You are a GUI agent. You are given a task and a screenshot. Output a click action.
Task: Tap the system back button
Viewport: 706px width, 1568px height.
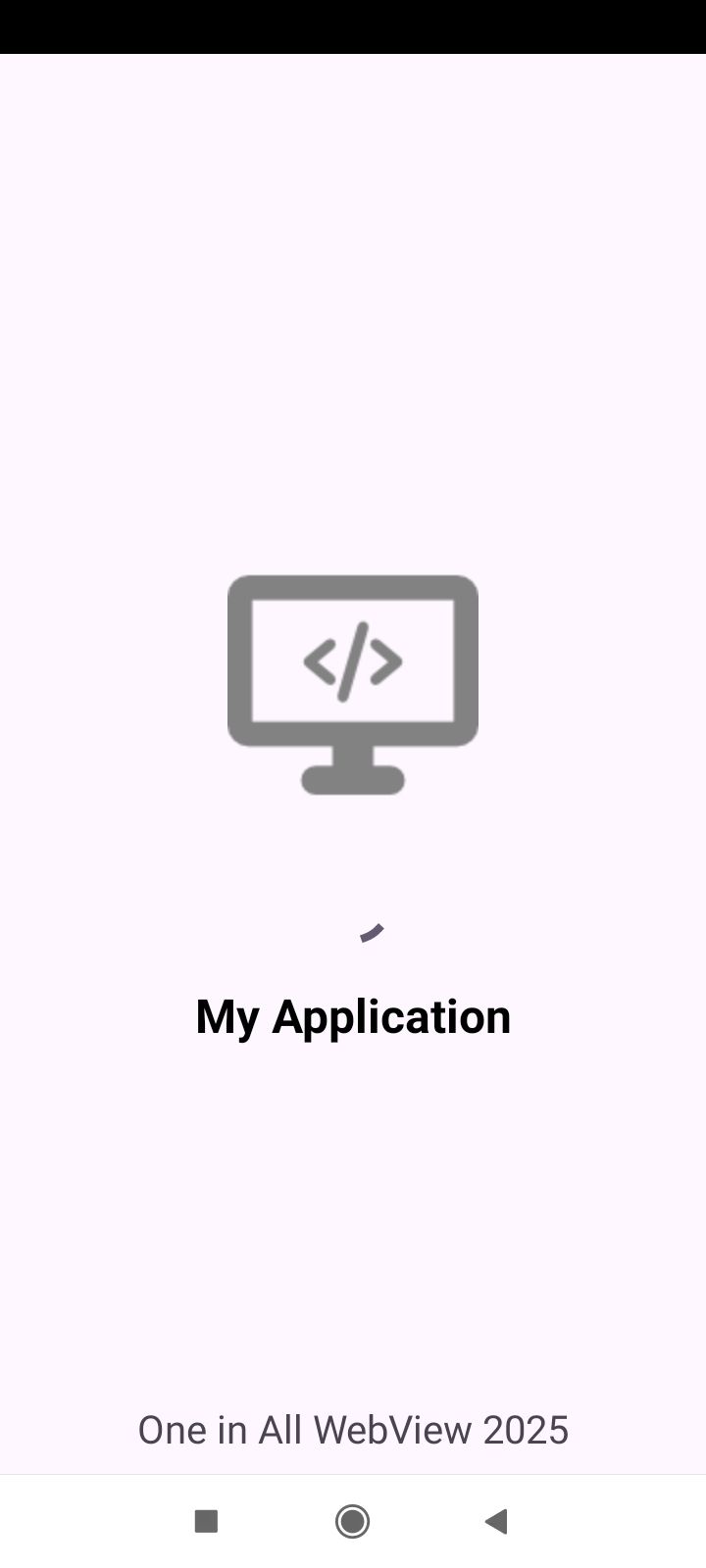[x=496, y=1521]
